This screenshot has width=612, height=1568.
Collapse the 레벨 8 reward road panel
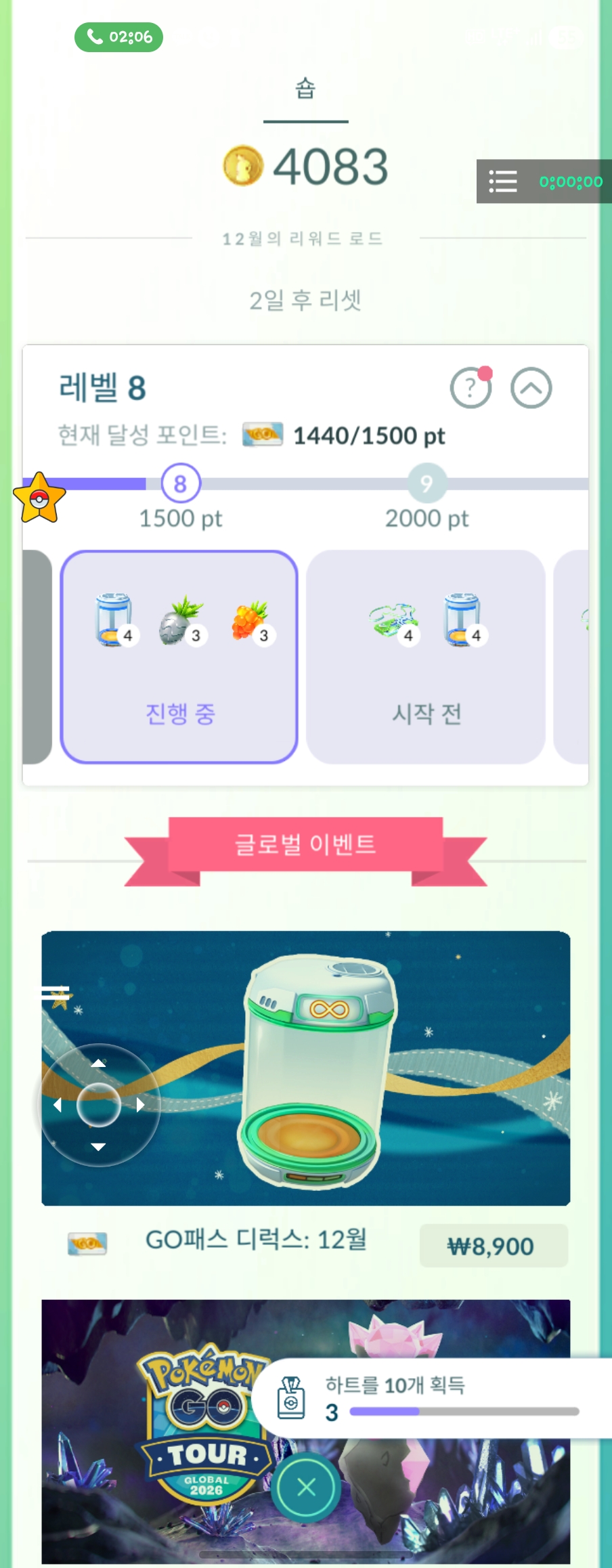(x=531, y=388)
